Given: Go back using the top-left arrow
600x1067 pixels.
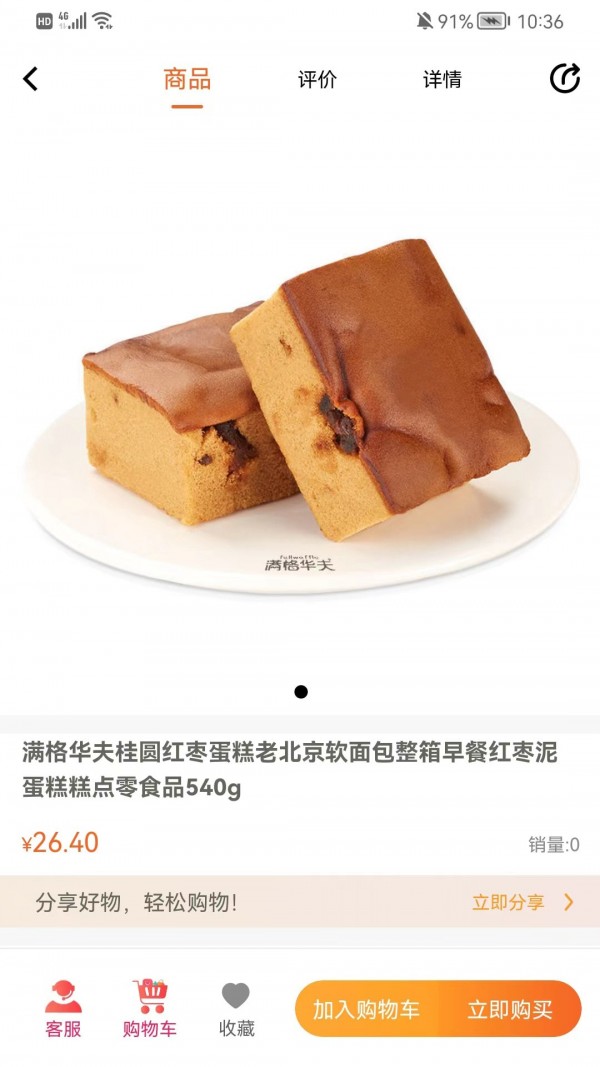Looking at the screenshot, I should pos(31,79).
